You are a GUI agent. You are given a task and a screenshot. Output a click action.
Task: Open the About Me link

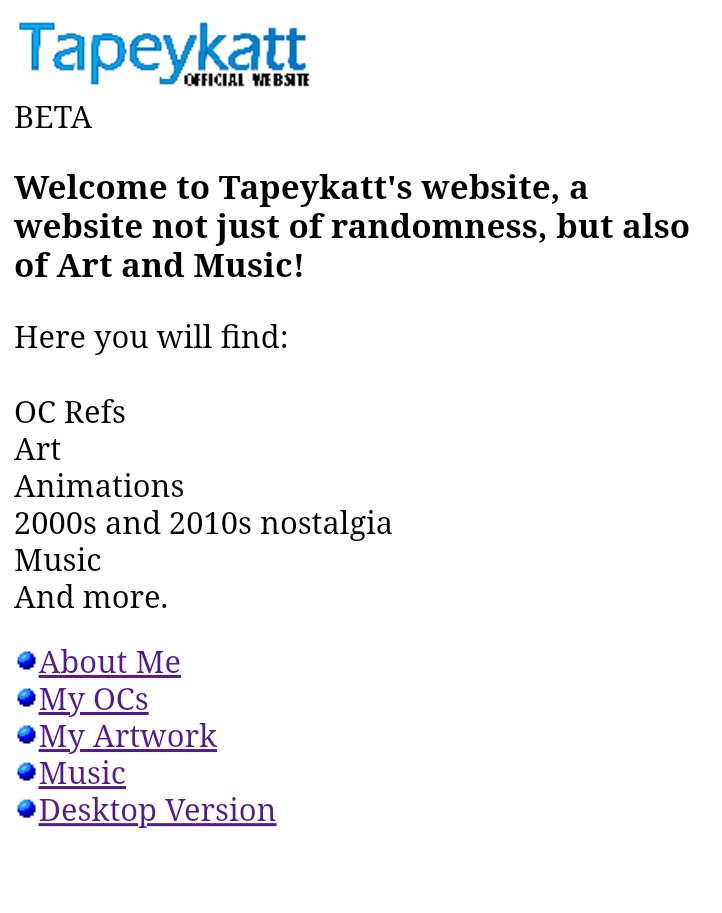[x=109, y=662]
